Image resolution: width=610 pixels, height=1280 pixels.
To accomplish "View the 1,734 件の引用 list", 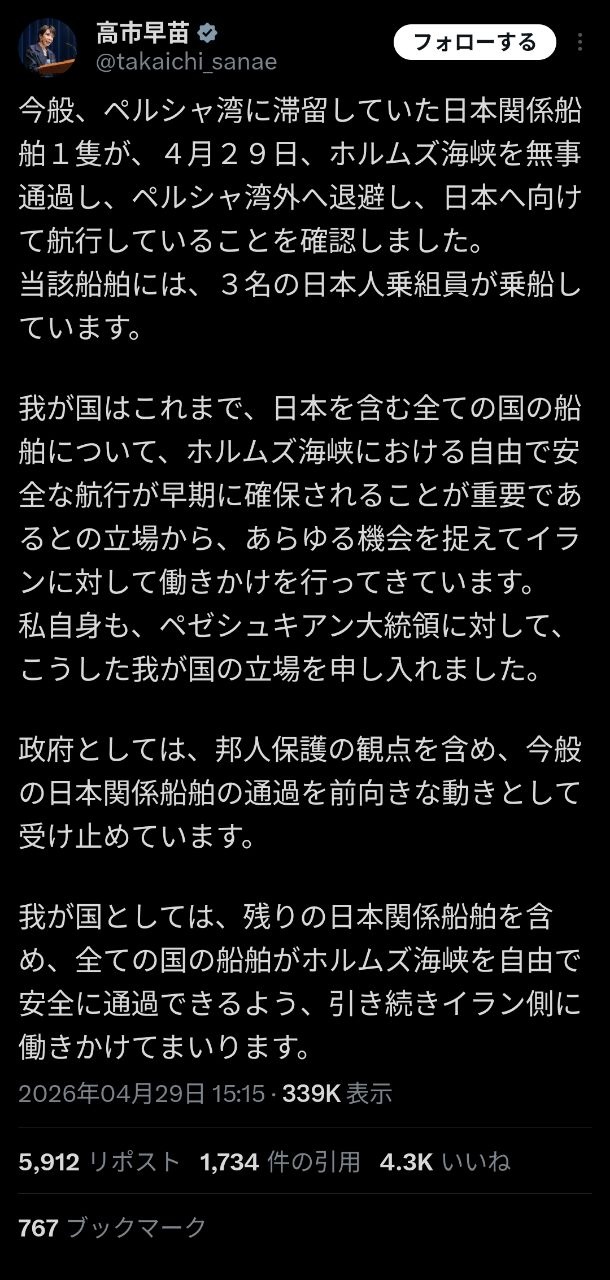I will [x=280, y=1161].
